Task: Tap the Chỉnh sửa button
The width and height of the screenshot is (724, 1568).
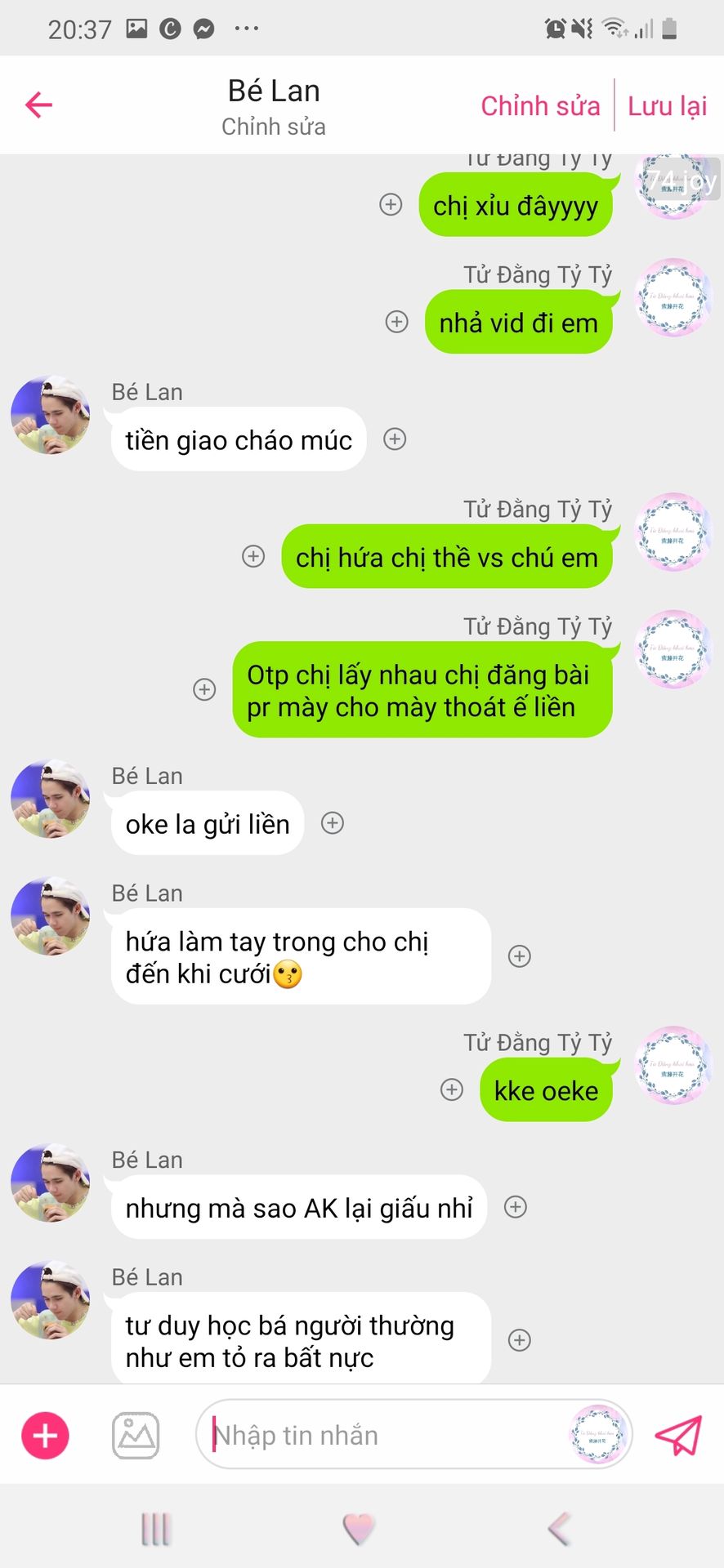Action: coord(540,105)
